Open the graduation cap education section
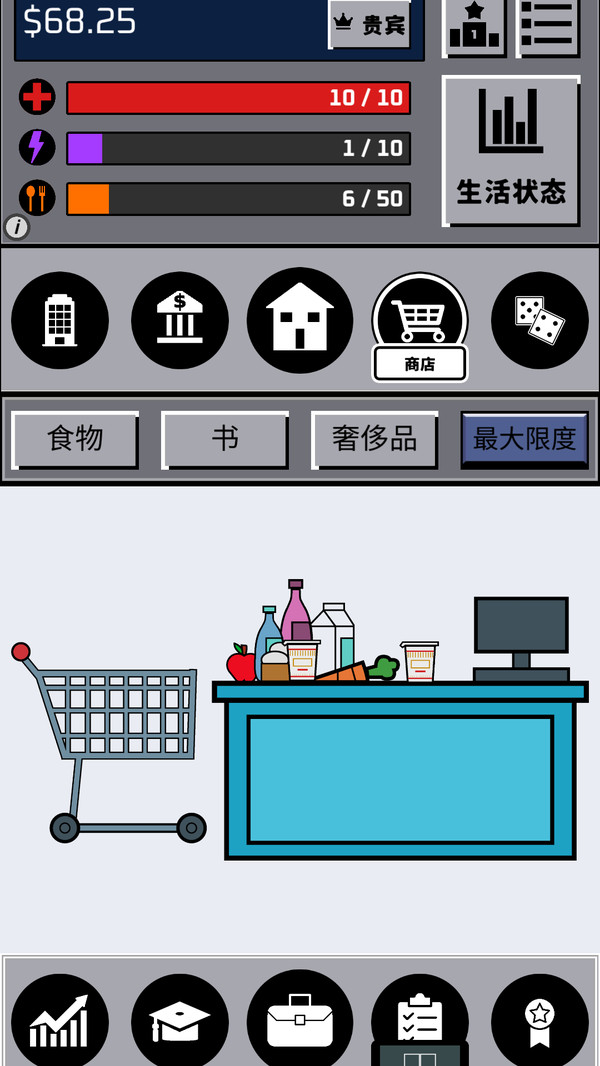 [180, 1020]
